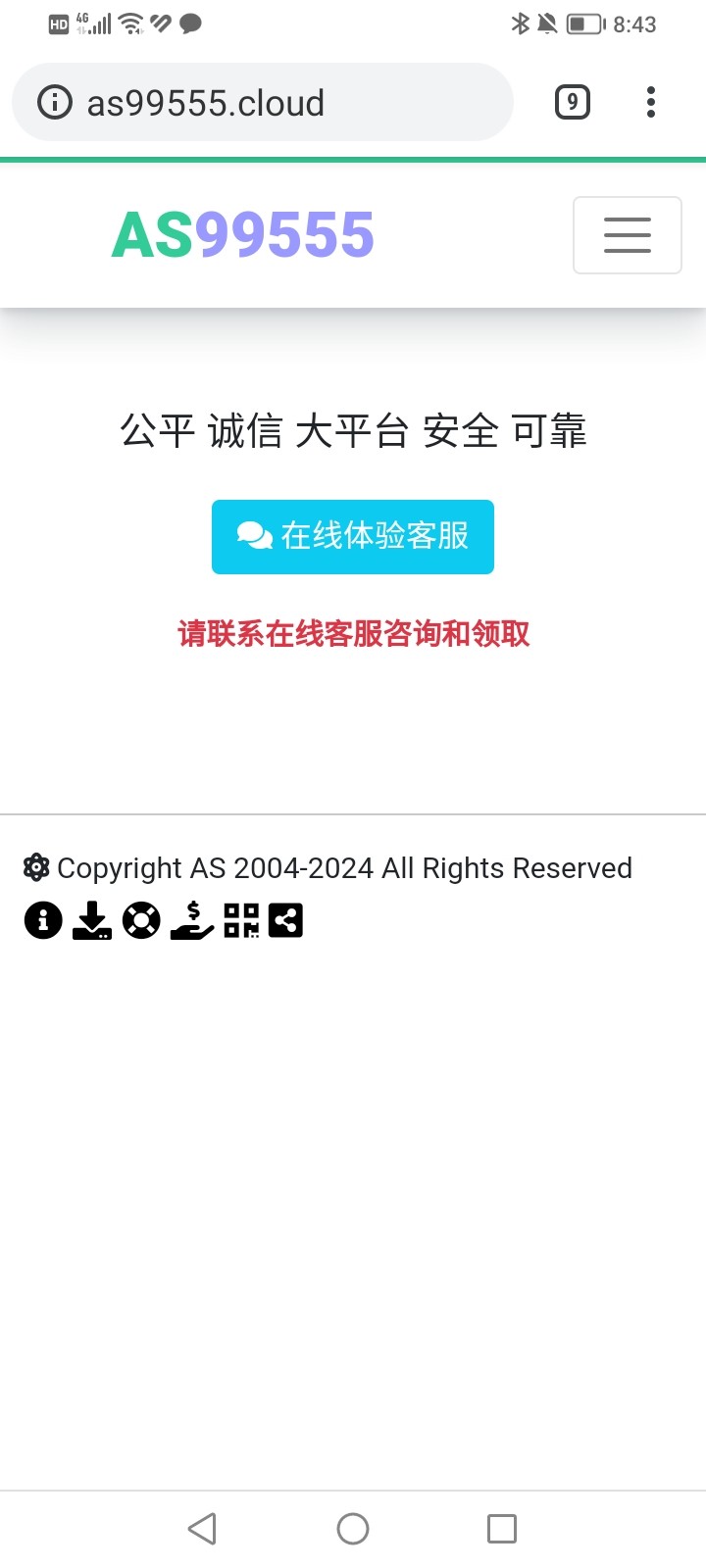This screenshot has width=706, height=1568.
Task: Open the browser overflow menu
Action: point(651,102)
